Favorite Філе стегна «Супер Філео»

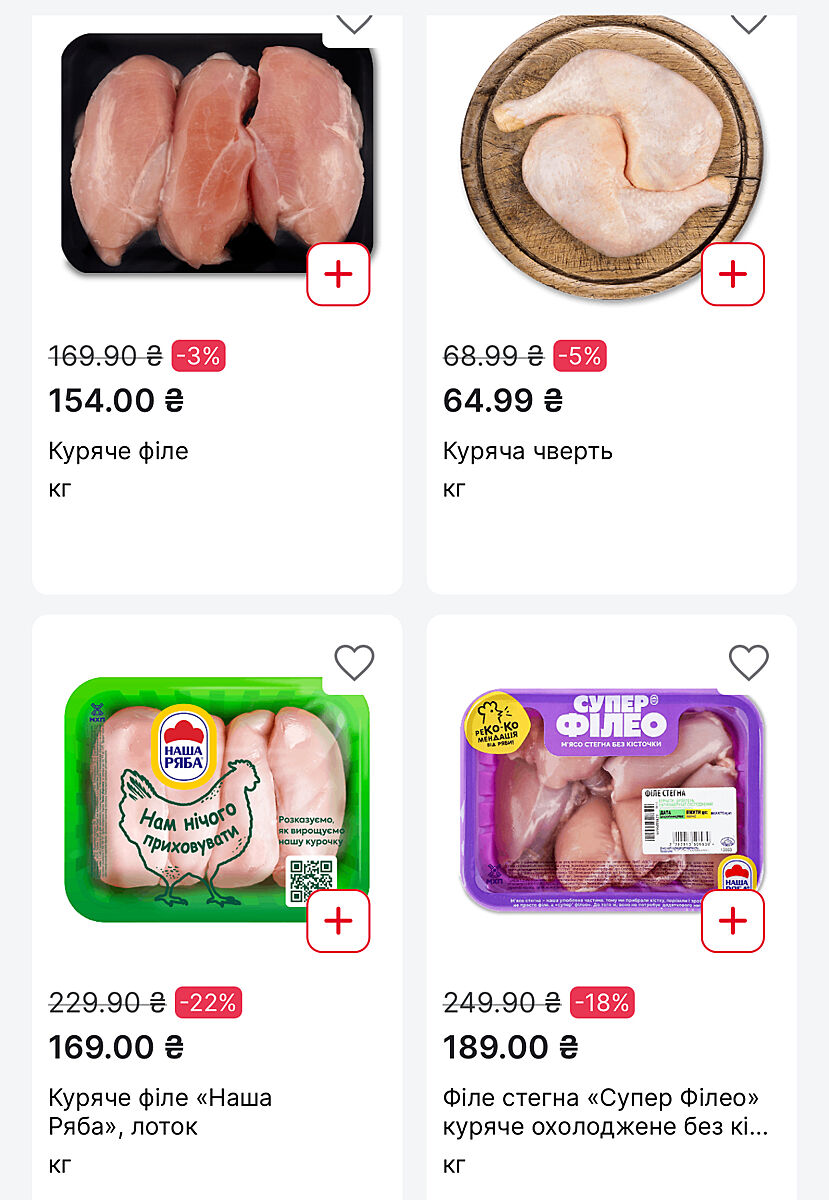[x=748, y=662]
